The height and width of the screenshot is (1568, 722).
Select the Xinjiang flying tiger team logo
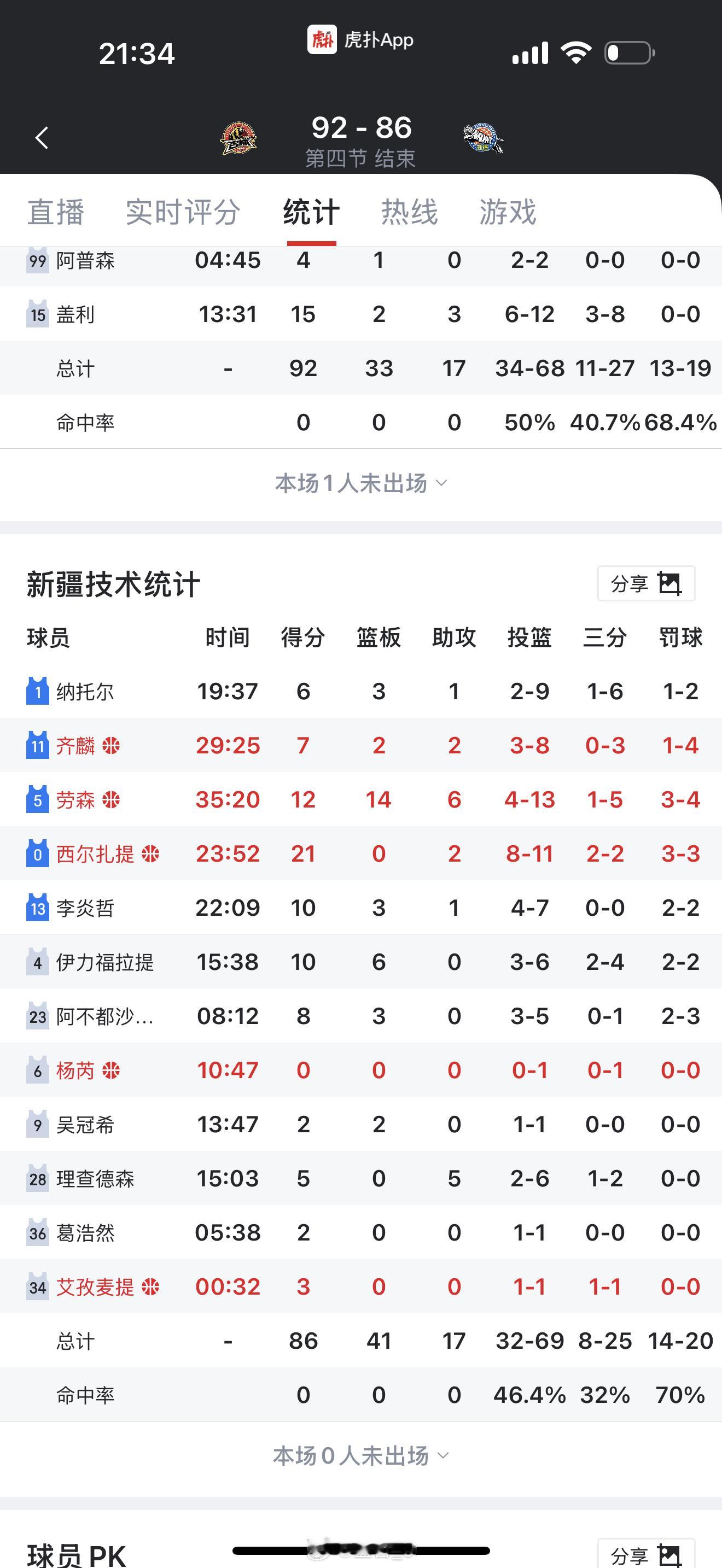[x=484, y=138]
